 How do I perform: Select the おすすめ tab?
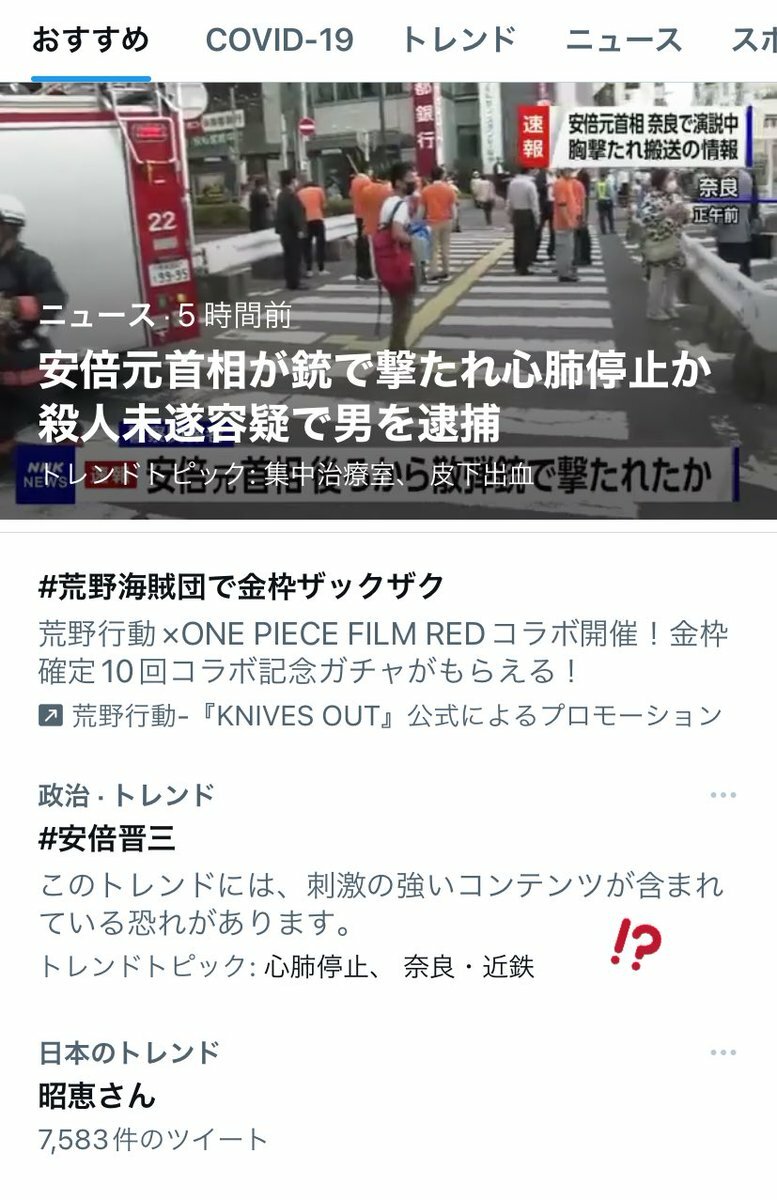[x=90, y=40]
